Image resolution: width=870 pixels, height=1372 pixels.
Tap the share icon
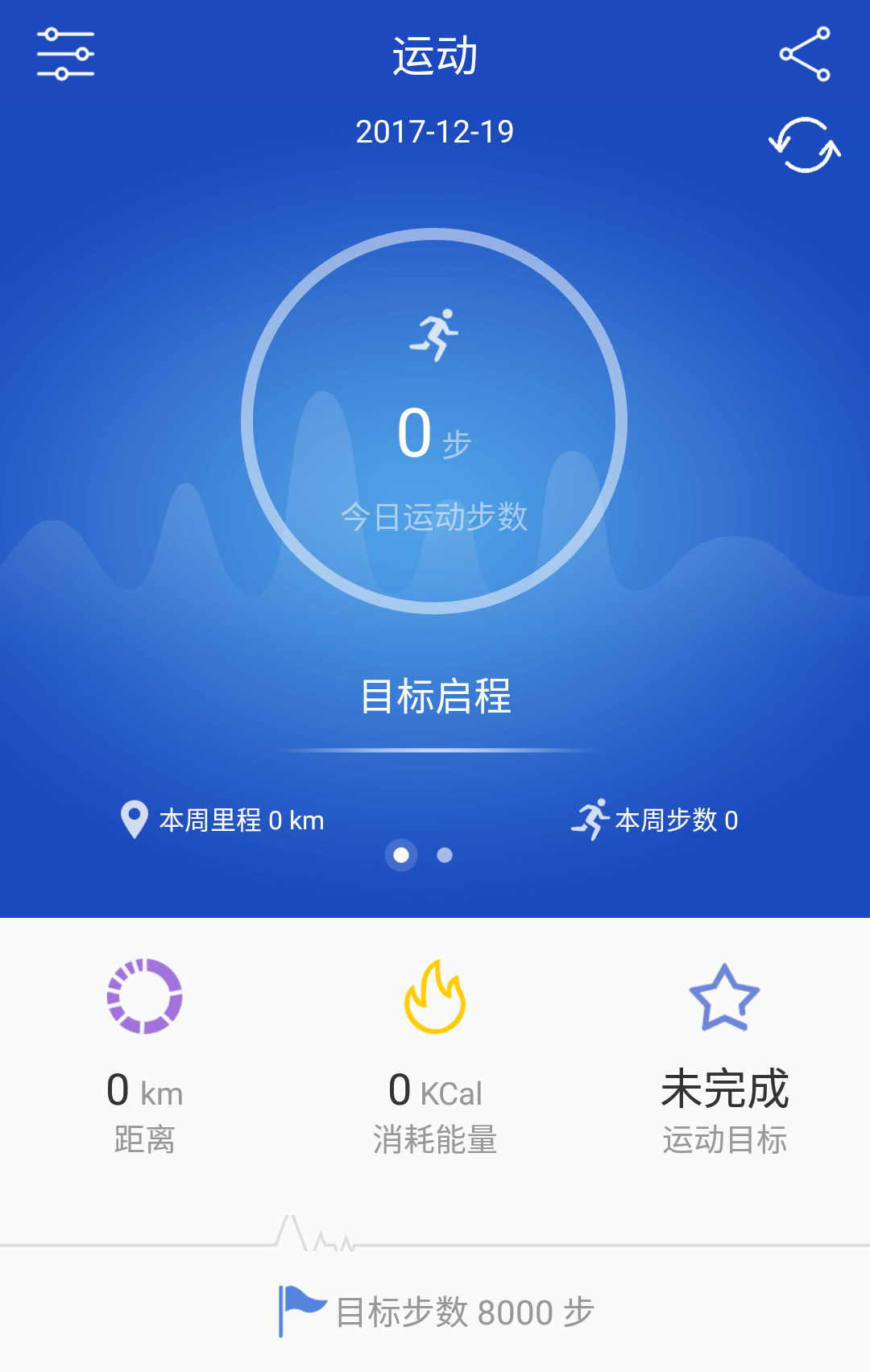pos(805,53)
